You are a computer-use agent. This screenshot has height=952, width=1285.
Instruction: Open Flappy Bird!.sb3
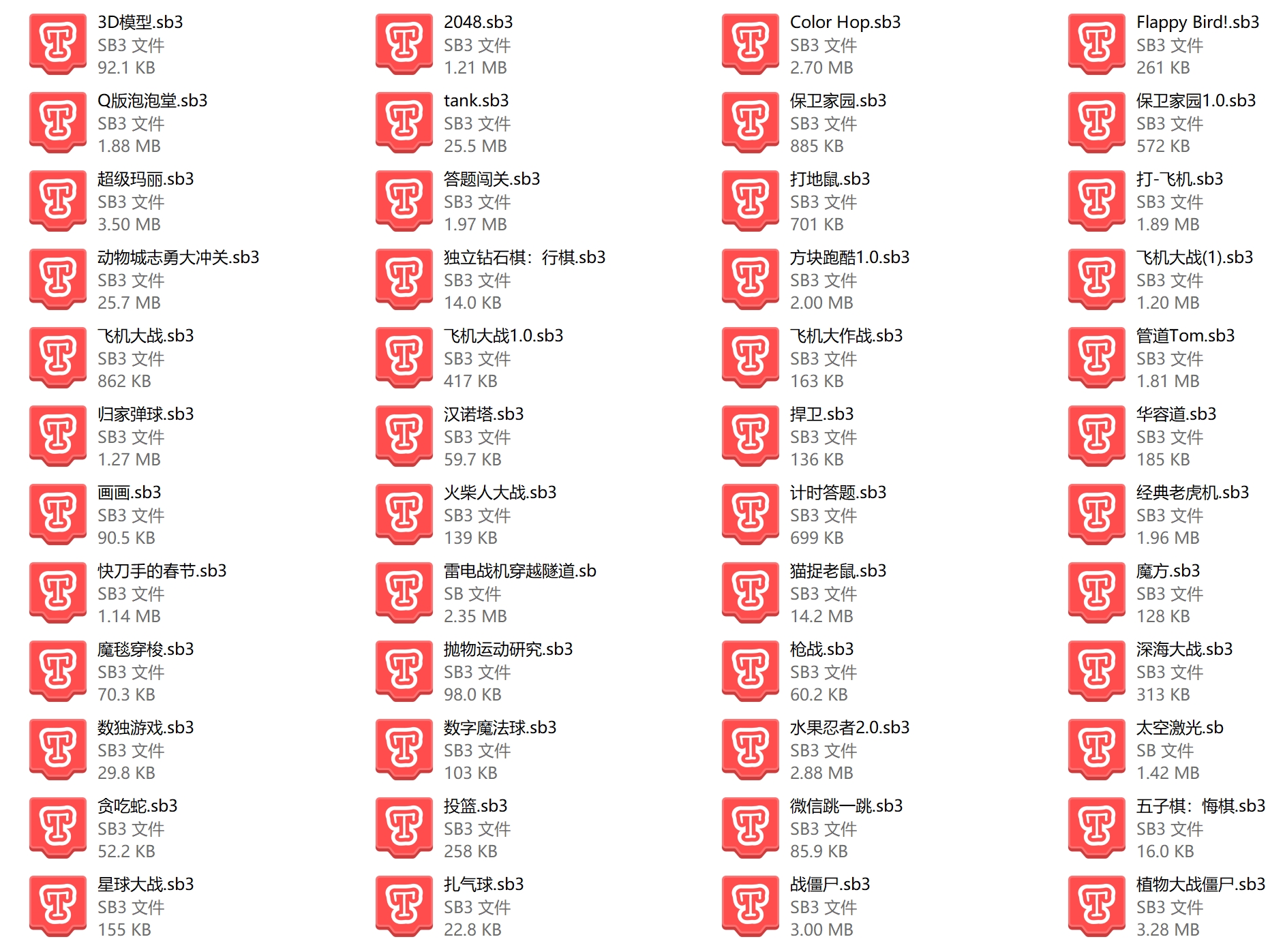pyautogui.click(x=1097, y=44)
